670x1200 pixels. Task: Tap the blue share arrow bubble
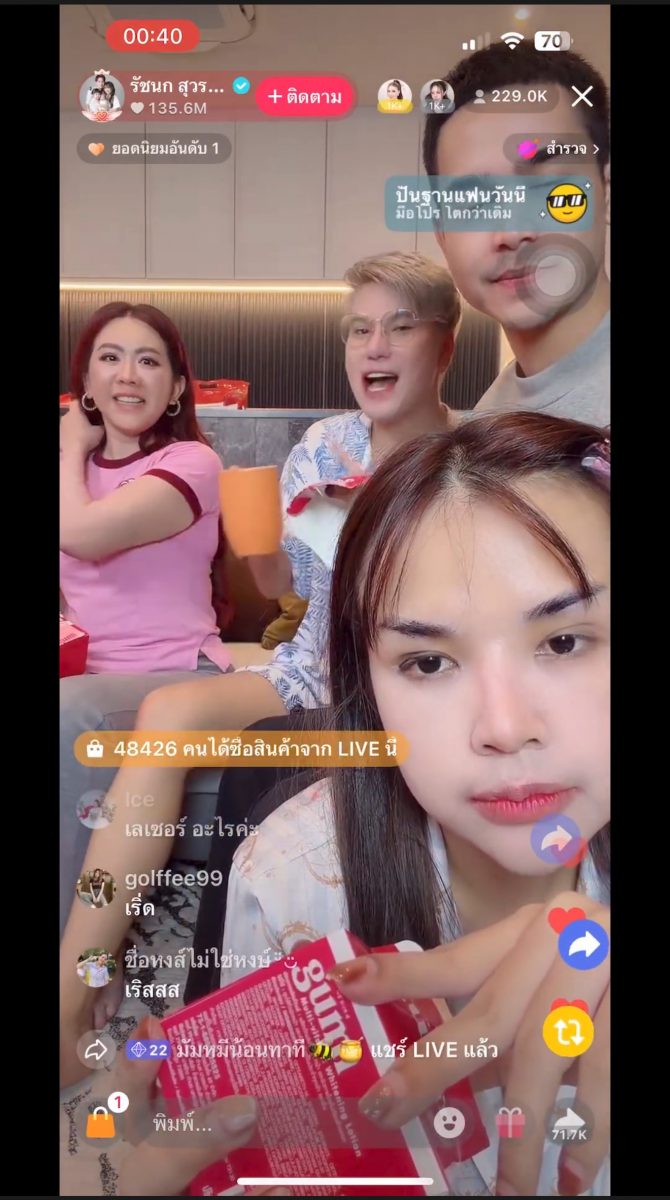click(x=583, y=945)
